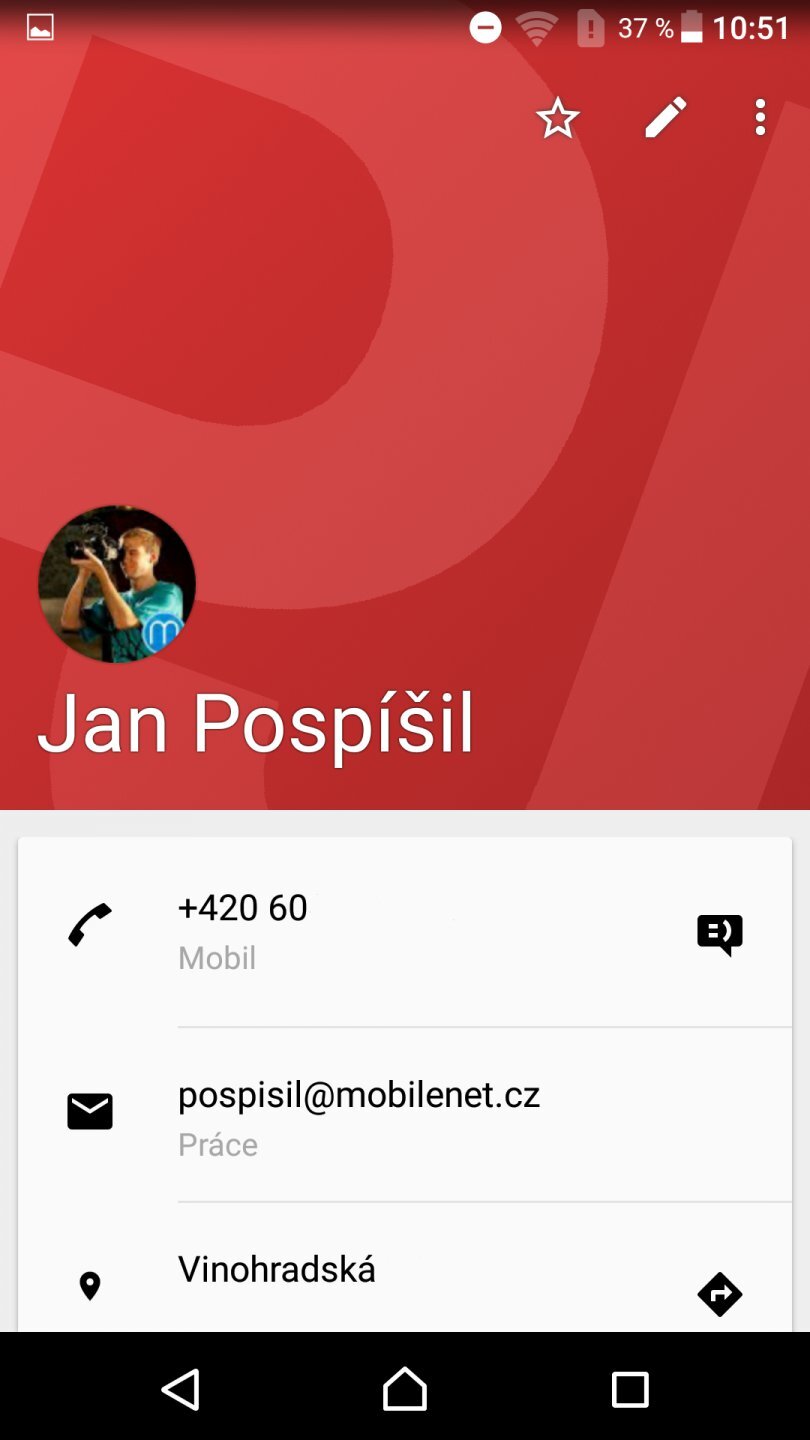
Task: Open recent apps from navigation bar
Action: [x=630, y=1389]
